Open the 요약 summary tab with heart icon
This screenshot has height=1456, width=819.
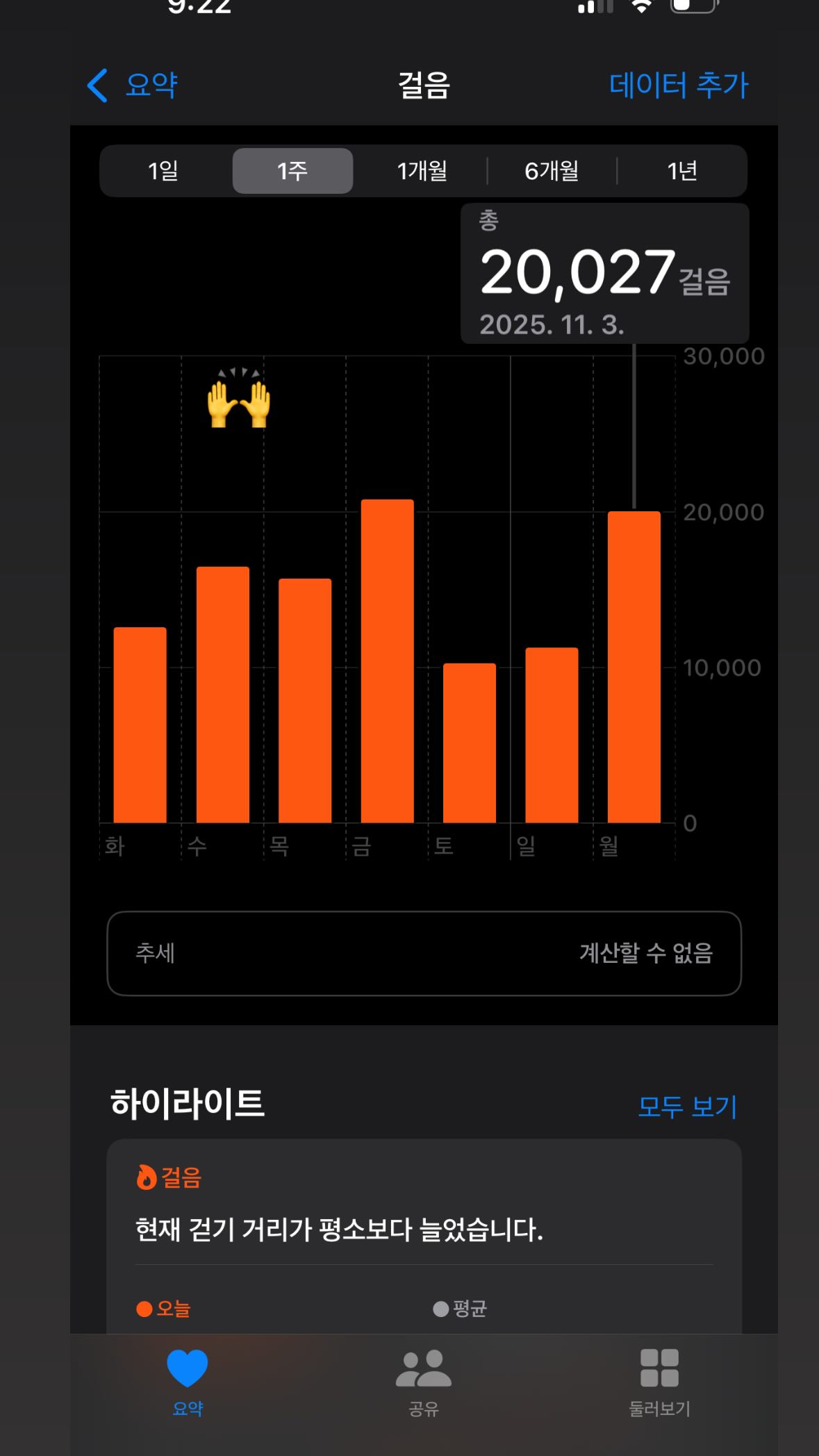tap(184, 1382)
